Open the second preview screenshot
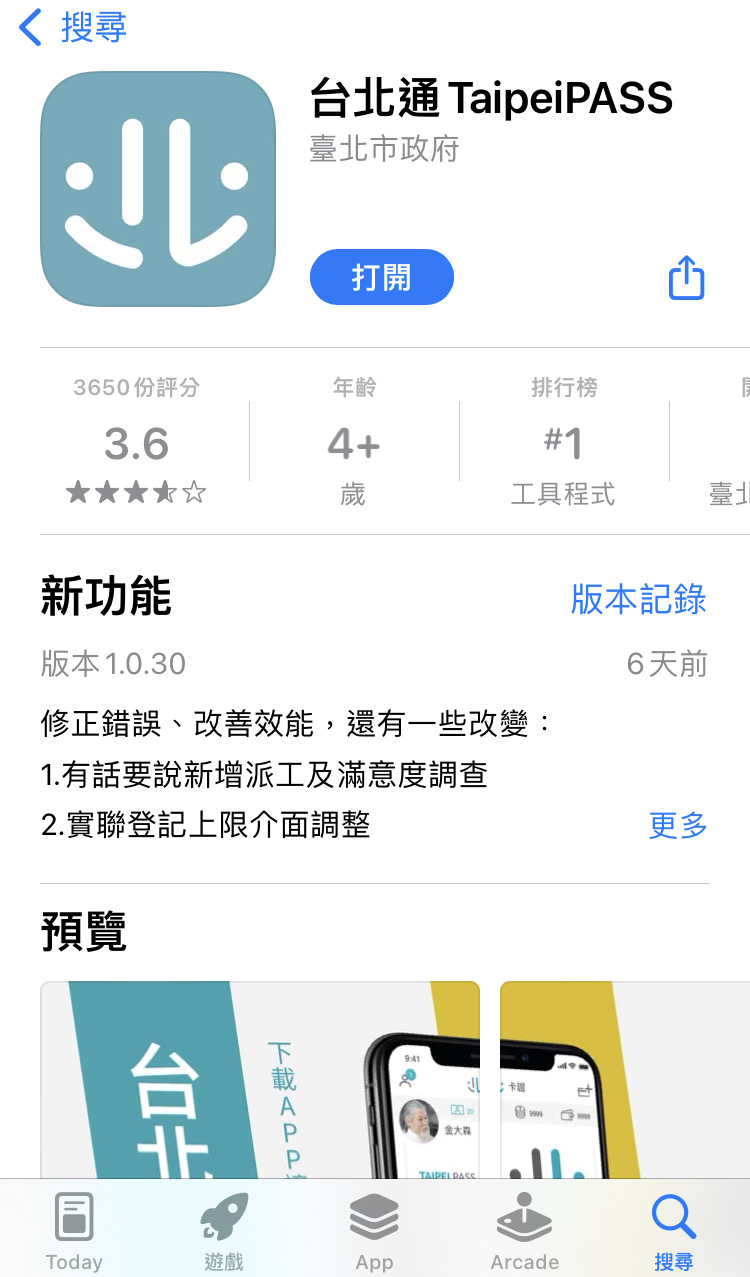750x1277 pixels. coord(624,1080)
